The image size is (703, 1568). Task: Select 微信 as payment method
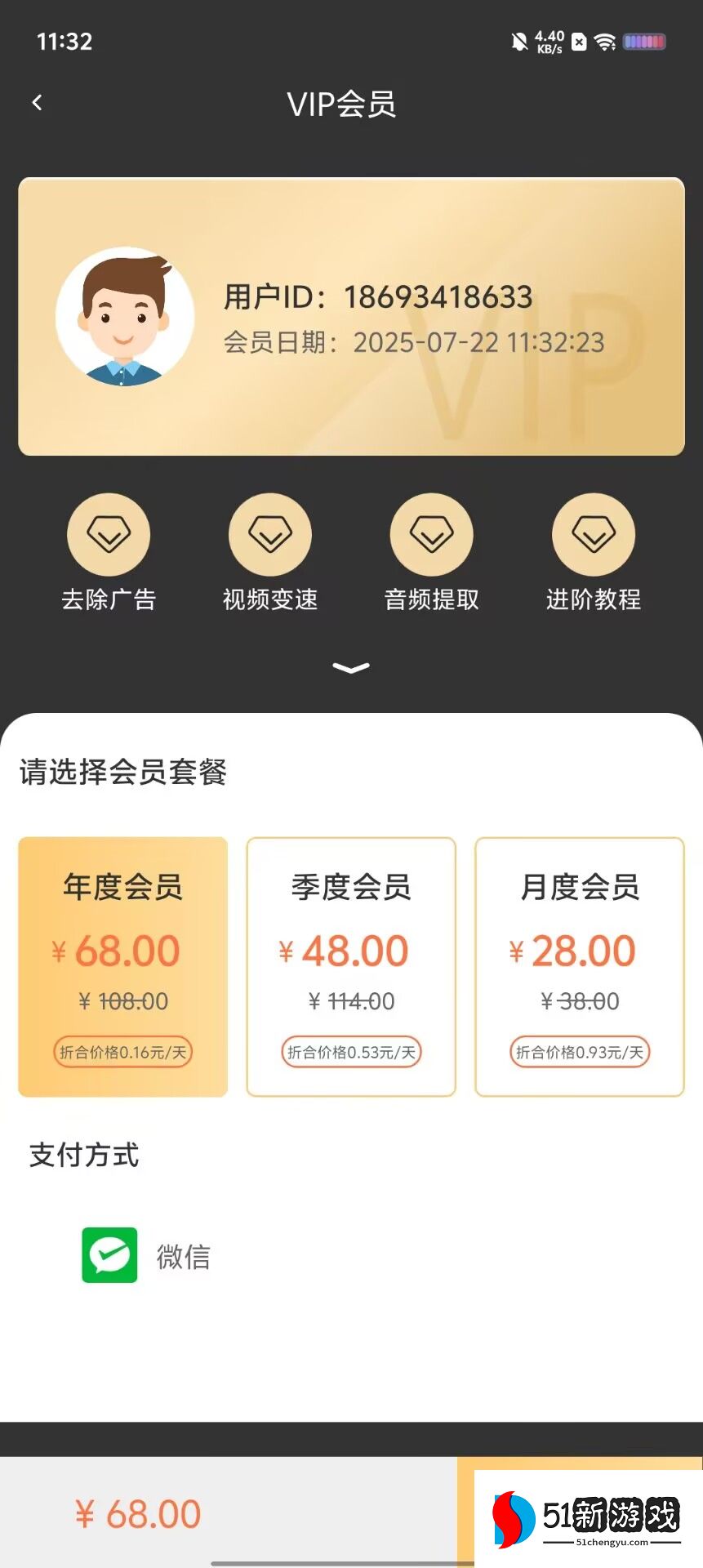click(x=147, y=1255)
